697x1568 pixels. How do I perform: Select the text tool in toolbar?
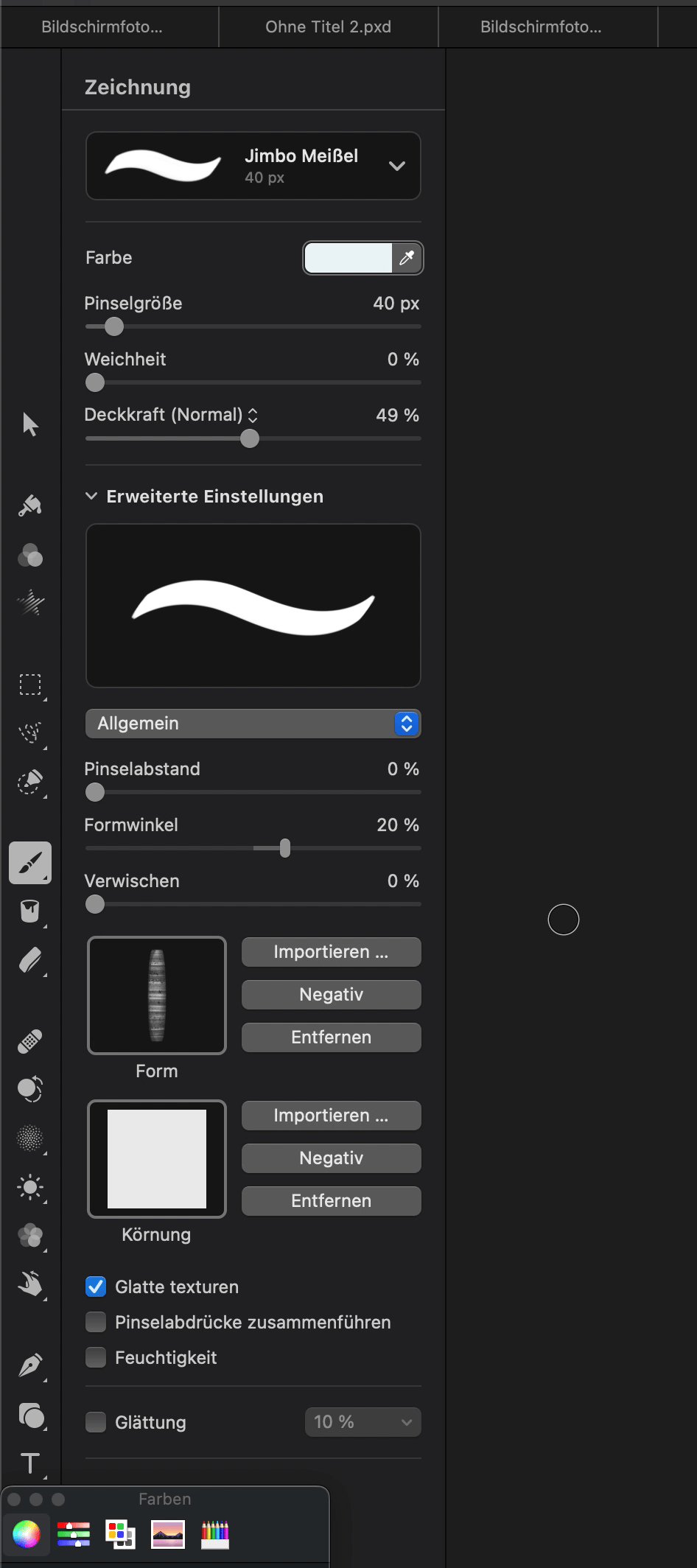pos(30,1463)
